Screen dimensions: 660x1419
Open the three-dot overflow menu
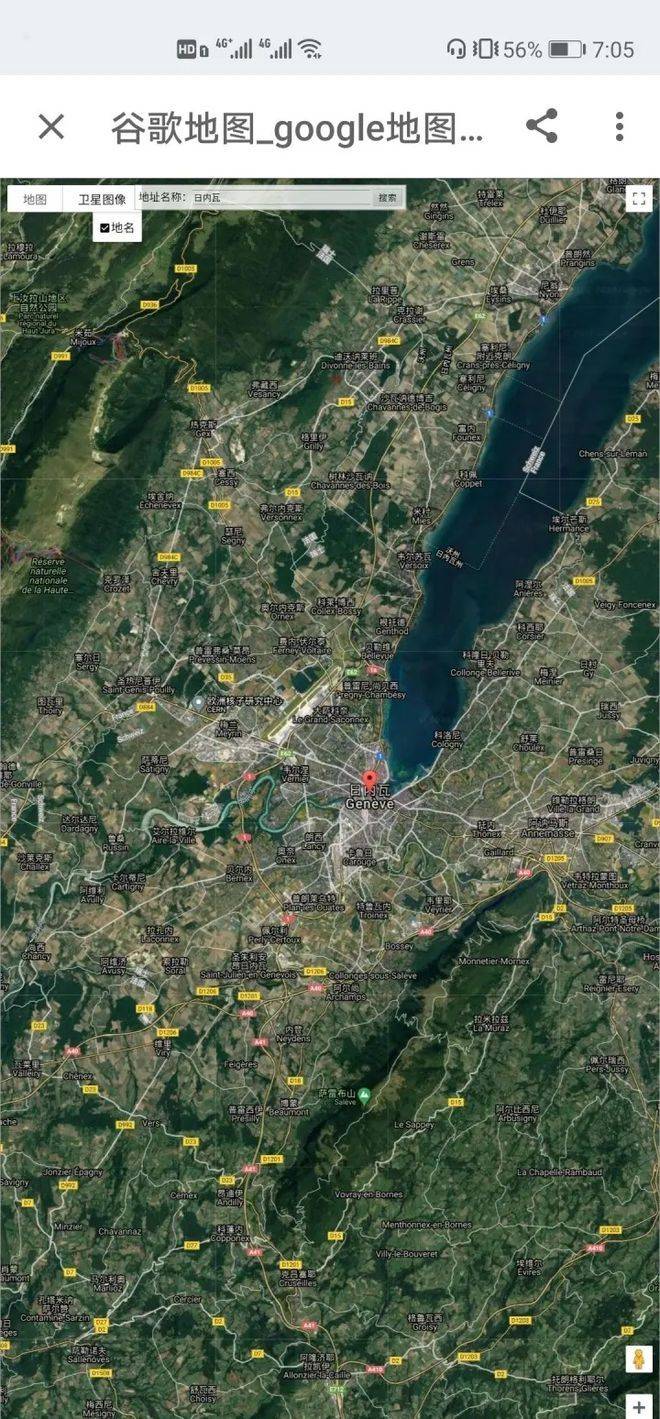tap(619, 127)
